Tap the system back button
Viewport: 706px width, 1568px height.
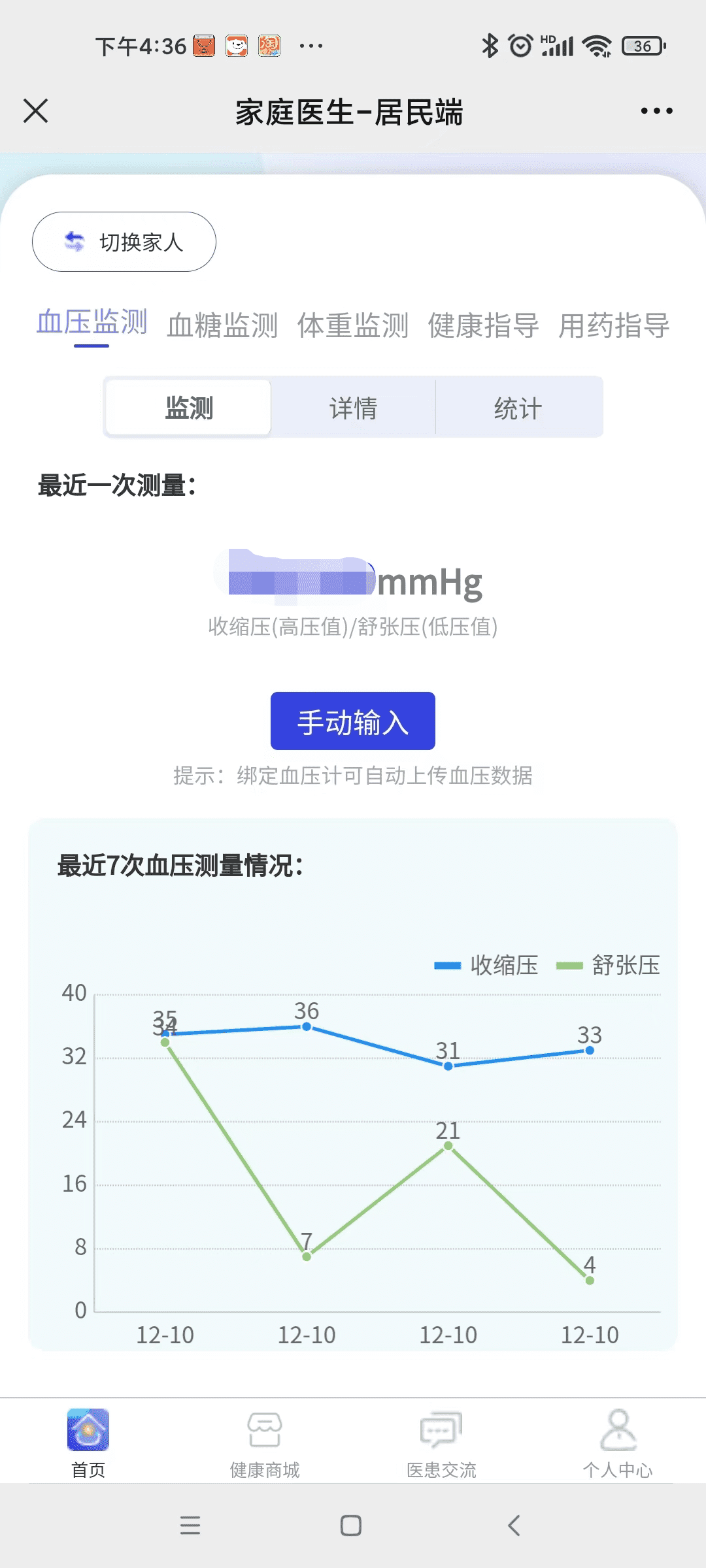click(x=514, y=1526)
